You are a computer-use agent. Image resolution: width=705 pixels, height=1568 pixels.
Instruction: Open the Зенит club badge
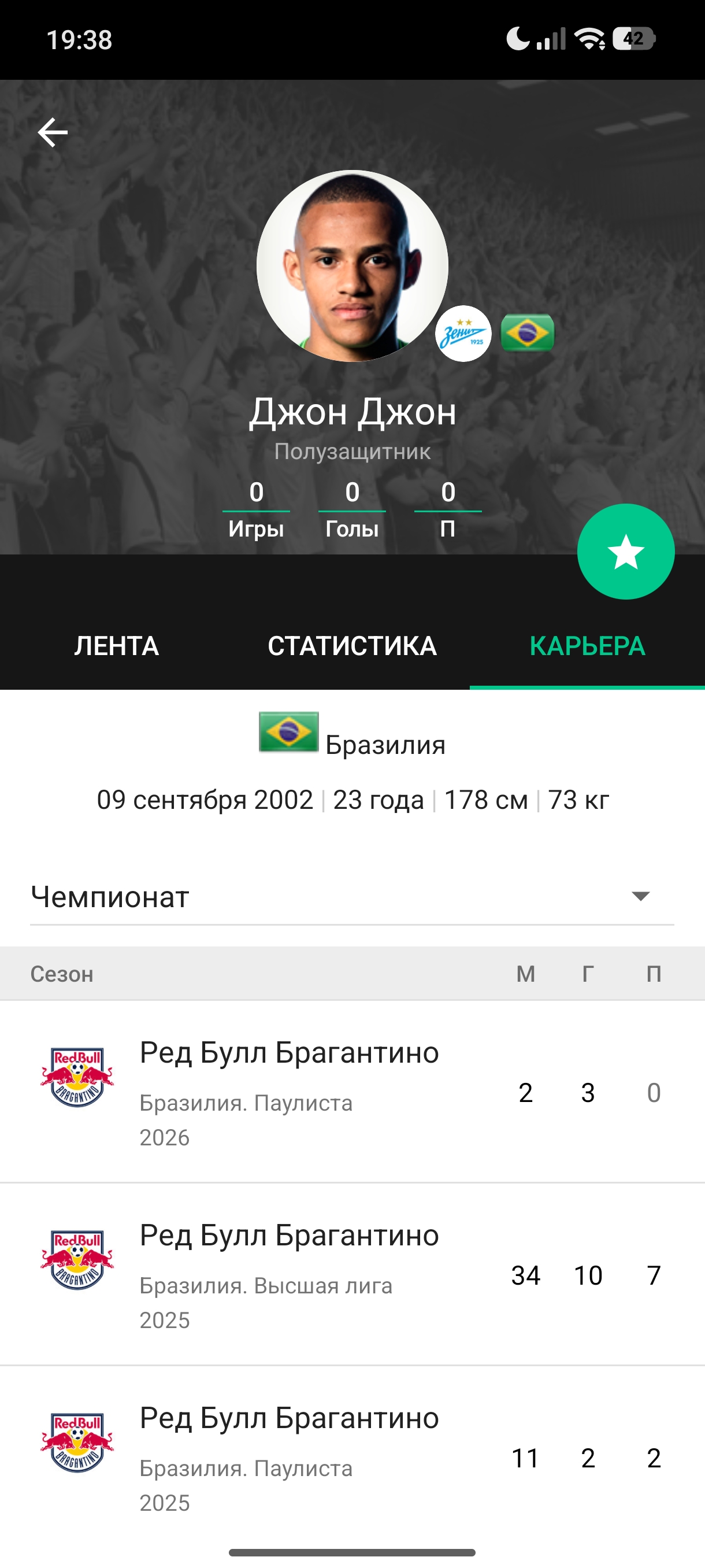(463, 334)
